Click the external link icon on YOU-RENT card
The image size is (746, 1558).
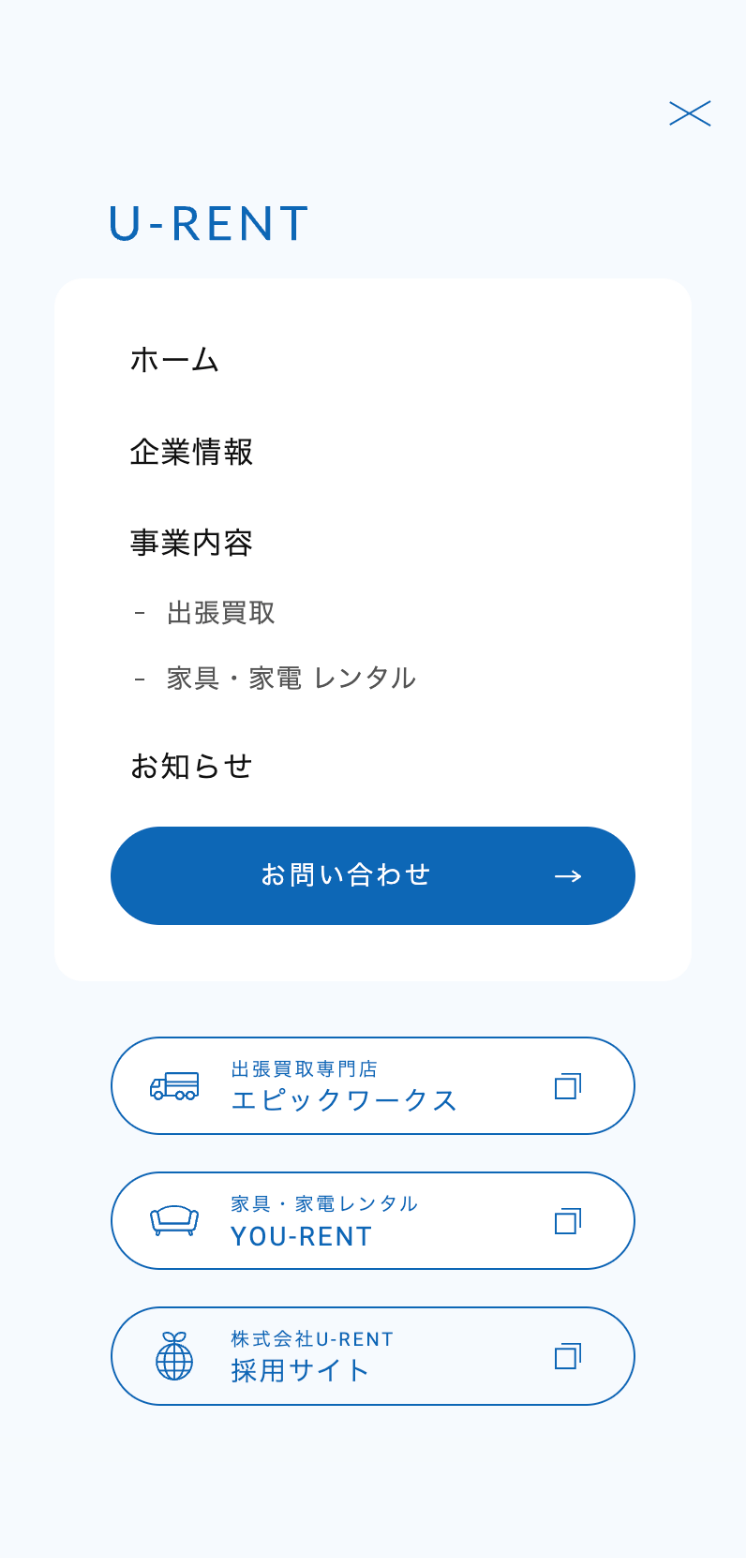[x=569, y=1220]
